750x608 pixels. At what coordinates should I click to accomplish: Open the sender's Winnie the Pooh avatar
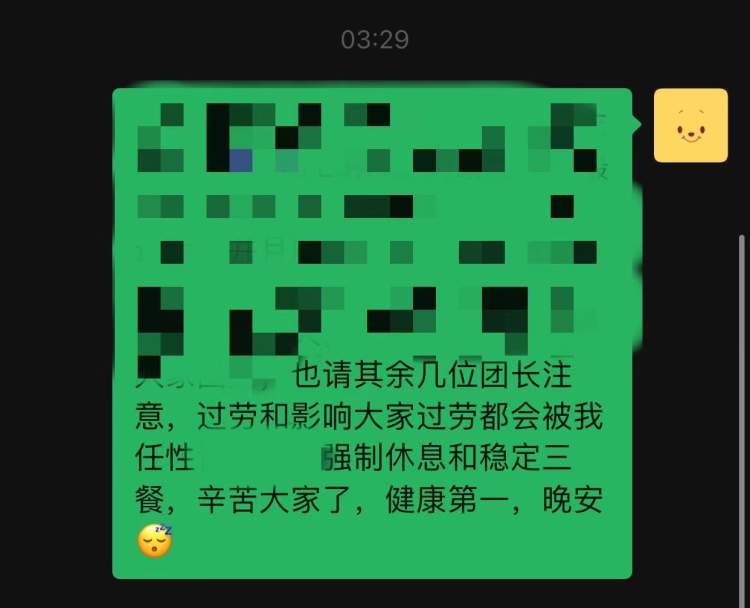pos(691,125)
